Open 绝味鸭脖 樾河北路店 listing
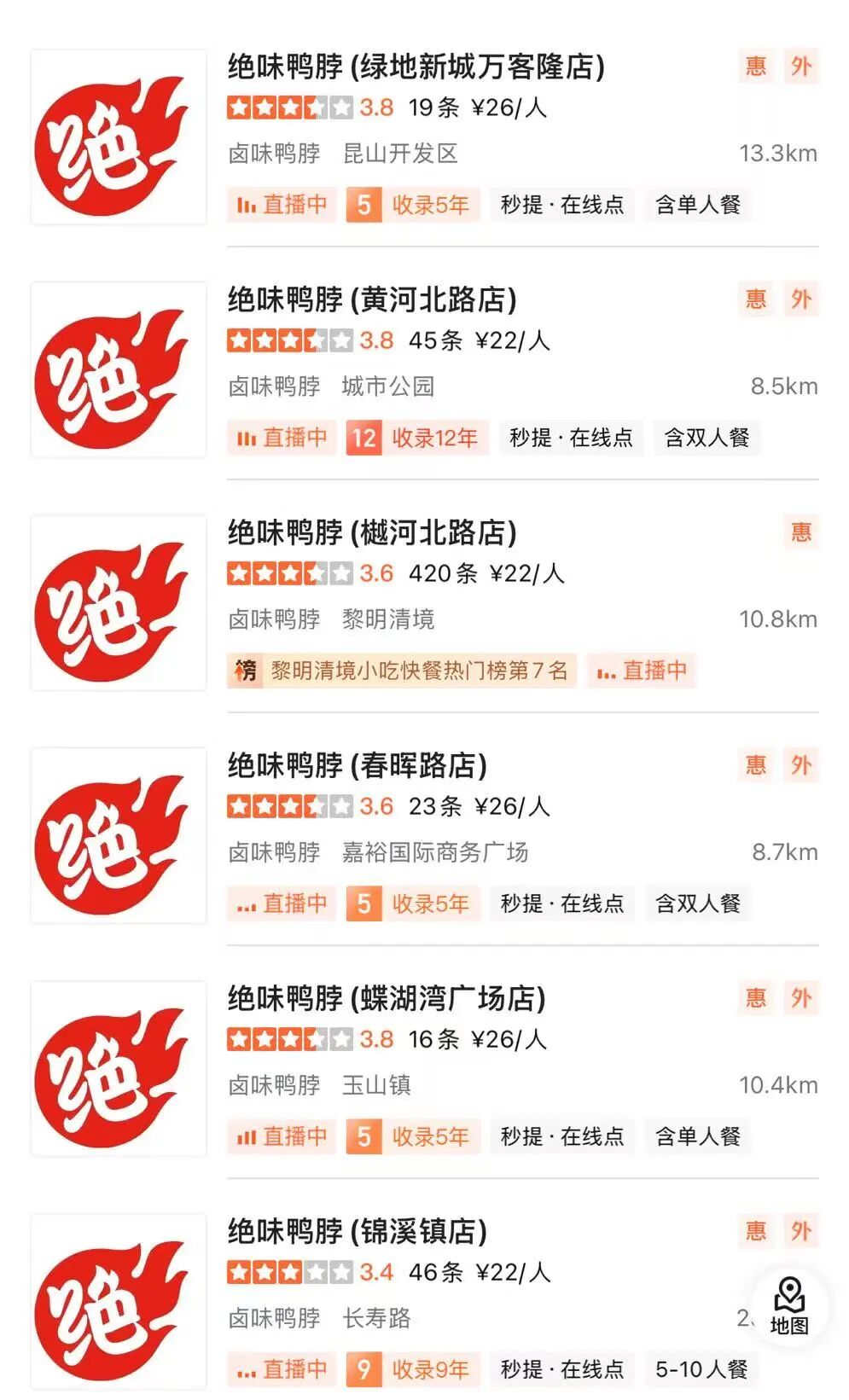The width and height of the screenshot is (849, 1400). 372,532
